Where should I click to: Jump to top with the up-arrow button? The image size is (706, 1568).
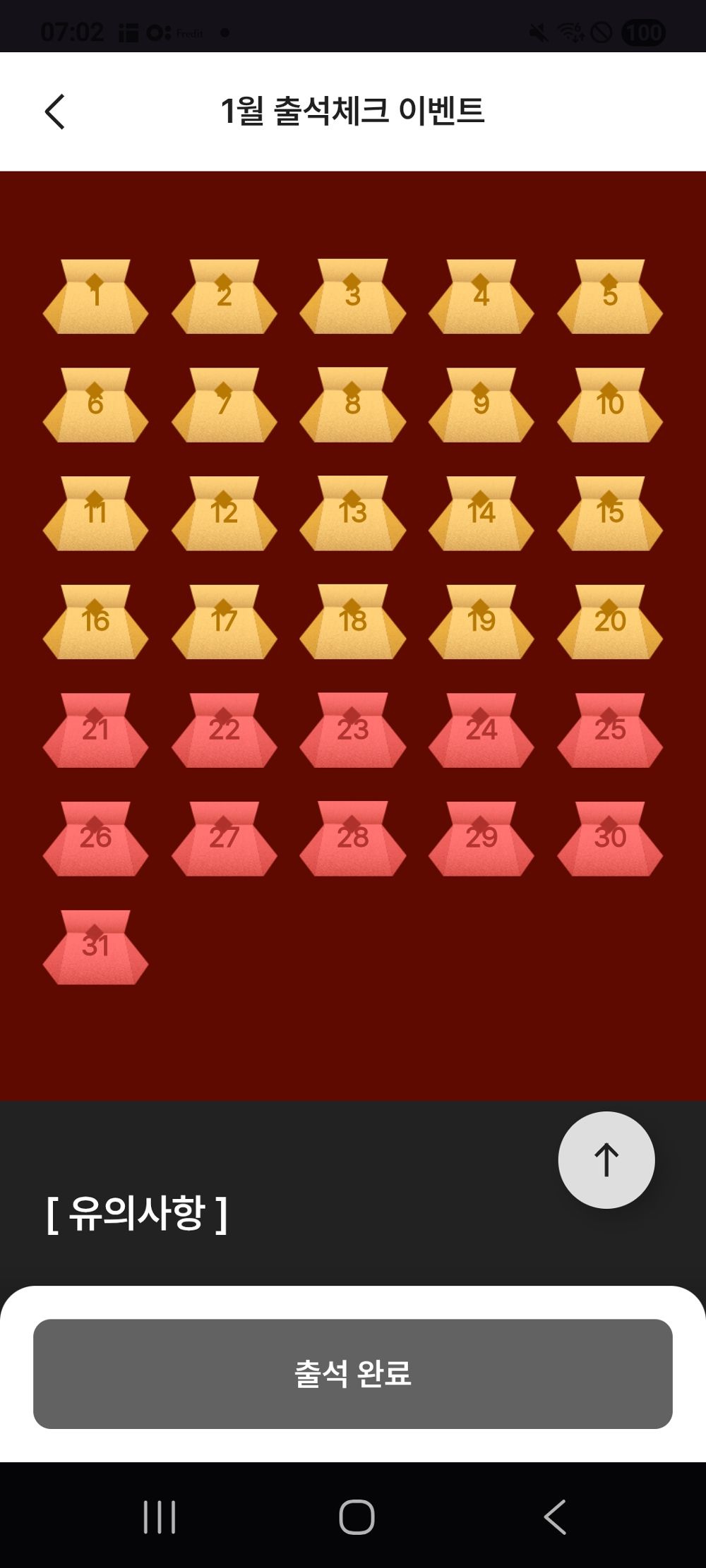pos(606,1160)
